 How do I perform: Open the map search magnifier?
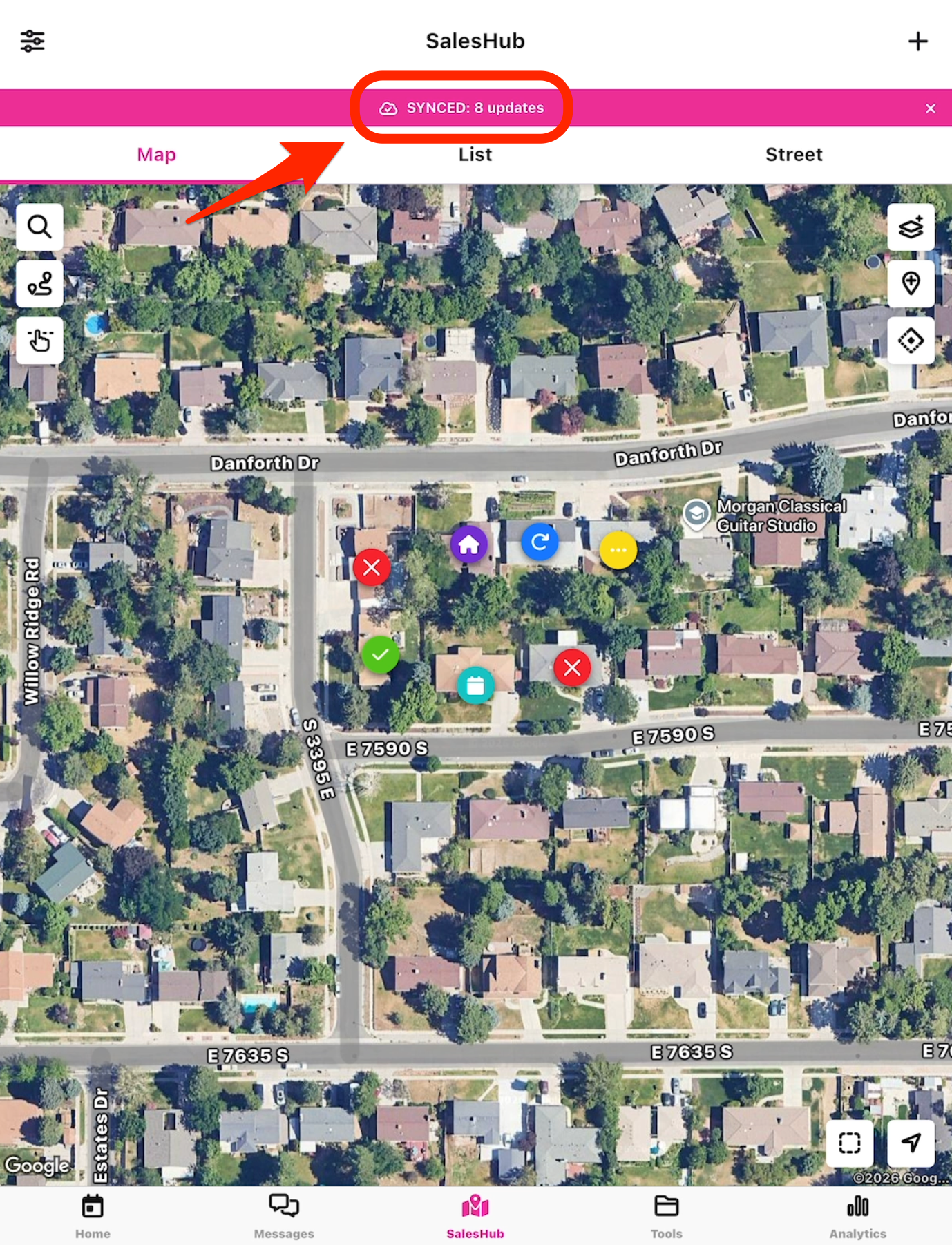[39, 227]
